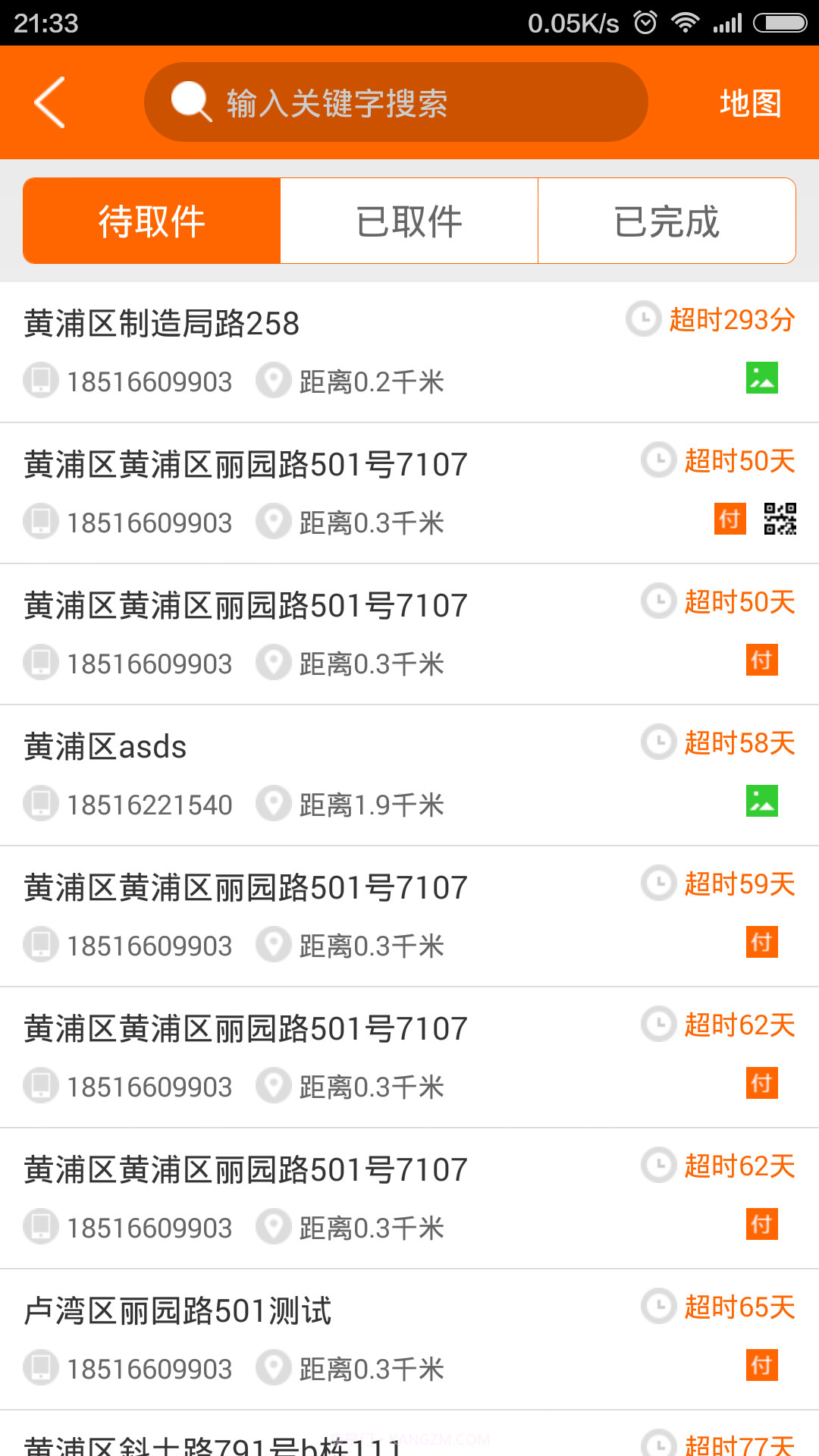Switch to the 已完成 tab

(666, 221)
